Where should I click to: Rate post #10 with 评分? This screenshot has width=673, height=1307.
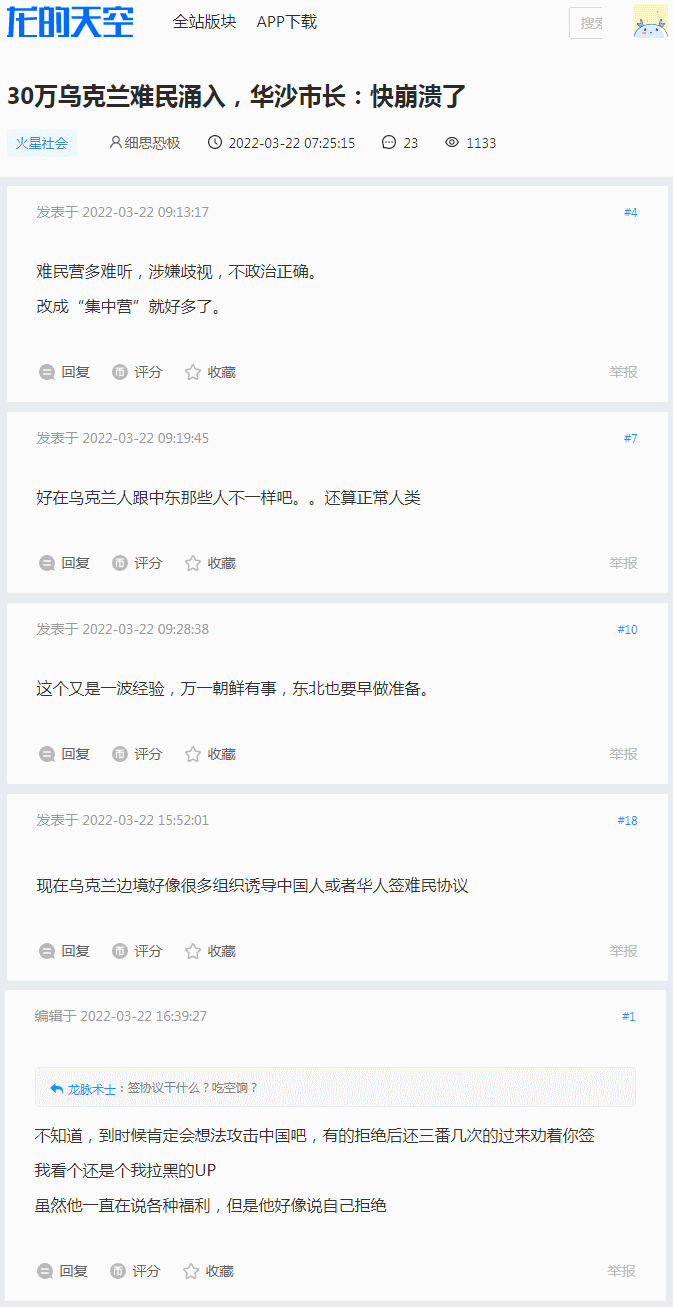(137, 754)
